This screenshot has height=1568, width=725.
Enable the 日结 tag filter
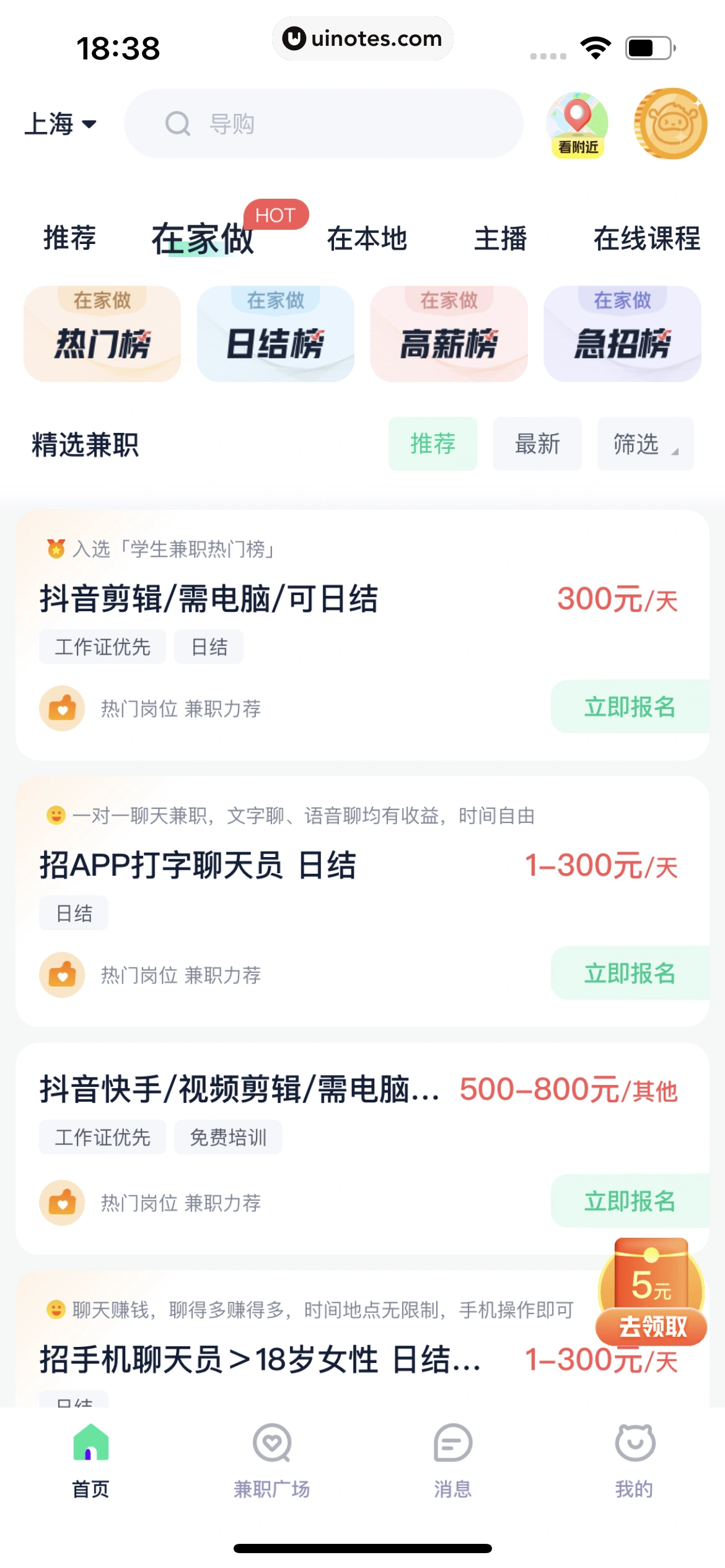pyautogui.click(x=208, y=646)
